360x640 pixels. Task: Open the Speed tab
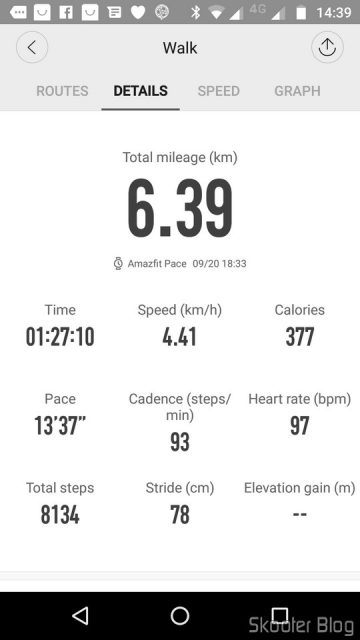click(x=218, y=91)
